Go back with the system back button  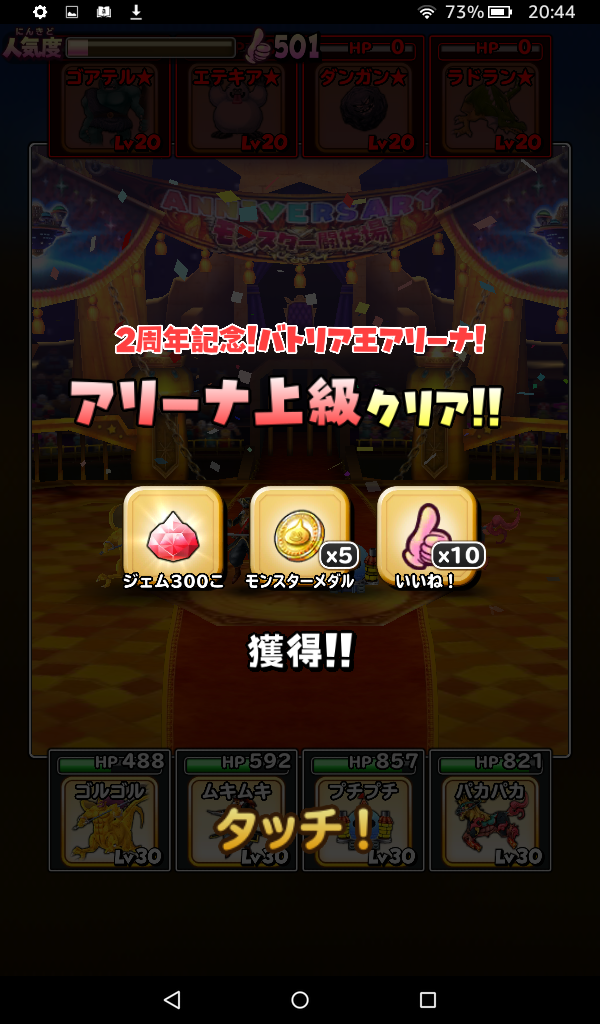coord(172,1000)
